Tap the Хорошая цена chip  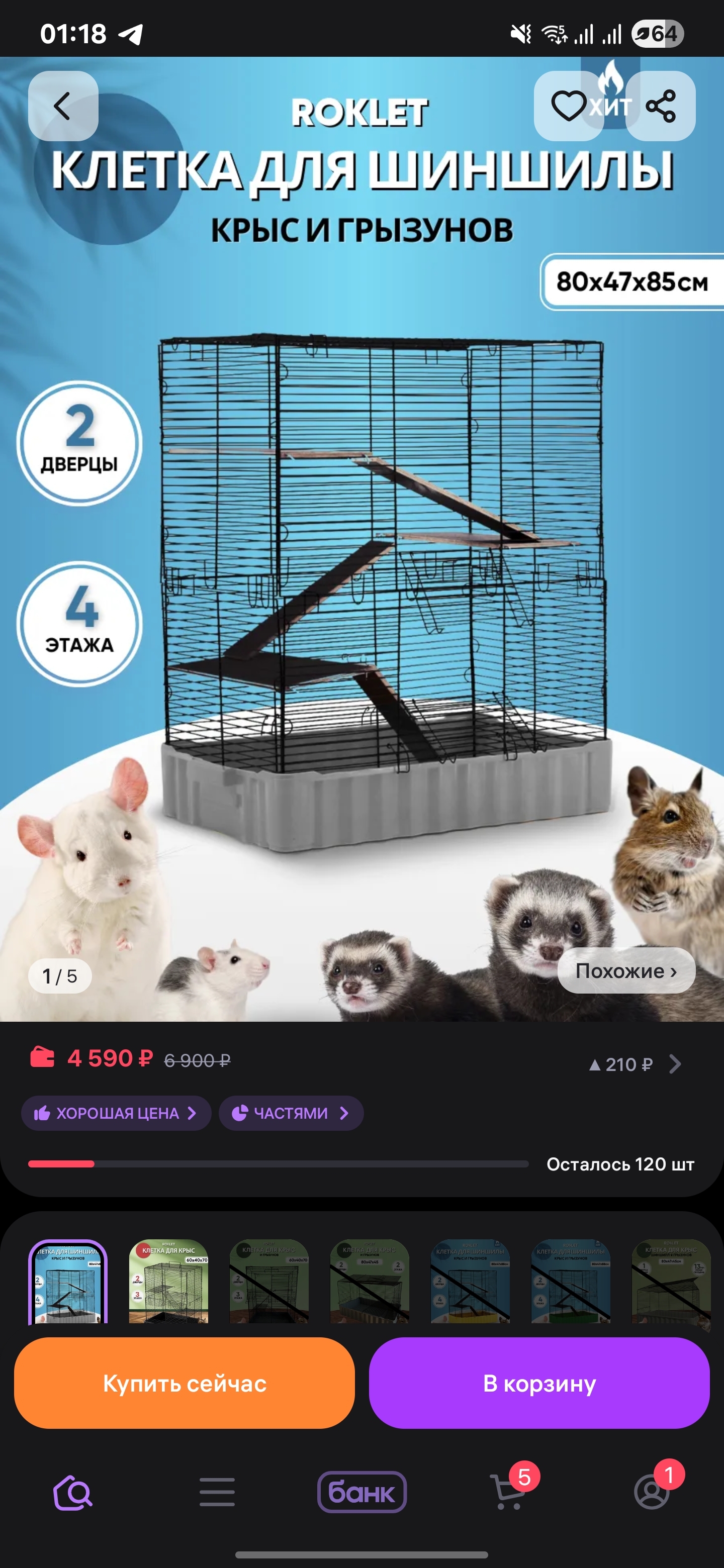(116, 1113)
